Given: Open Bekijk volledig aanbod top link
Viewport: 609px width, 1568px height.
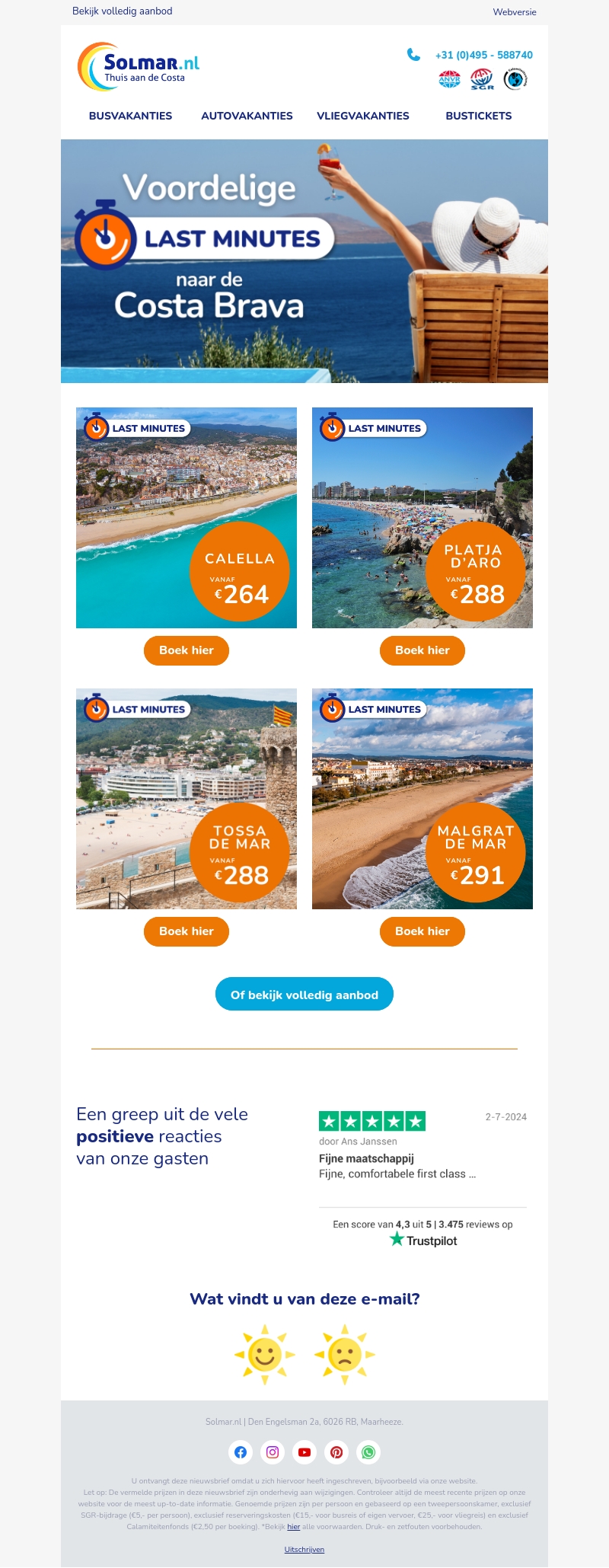Looking at the screenshot, I should 122,11.
